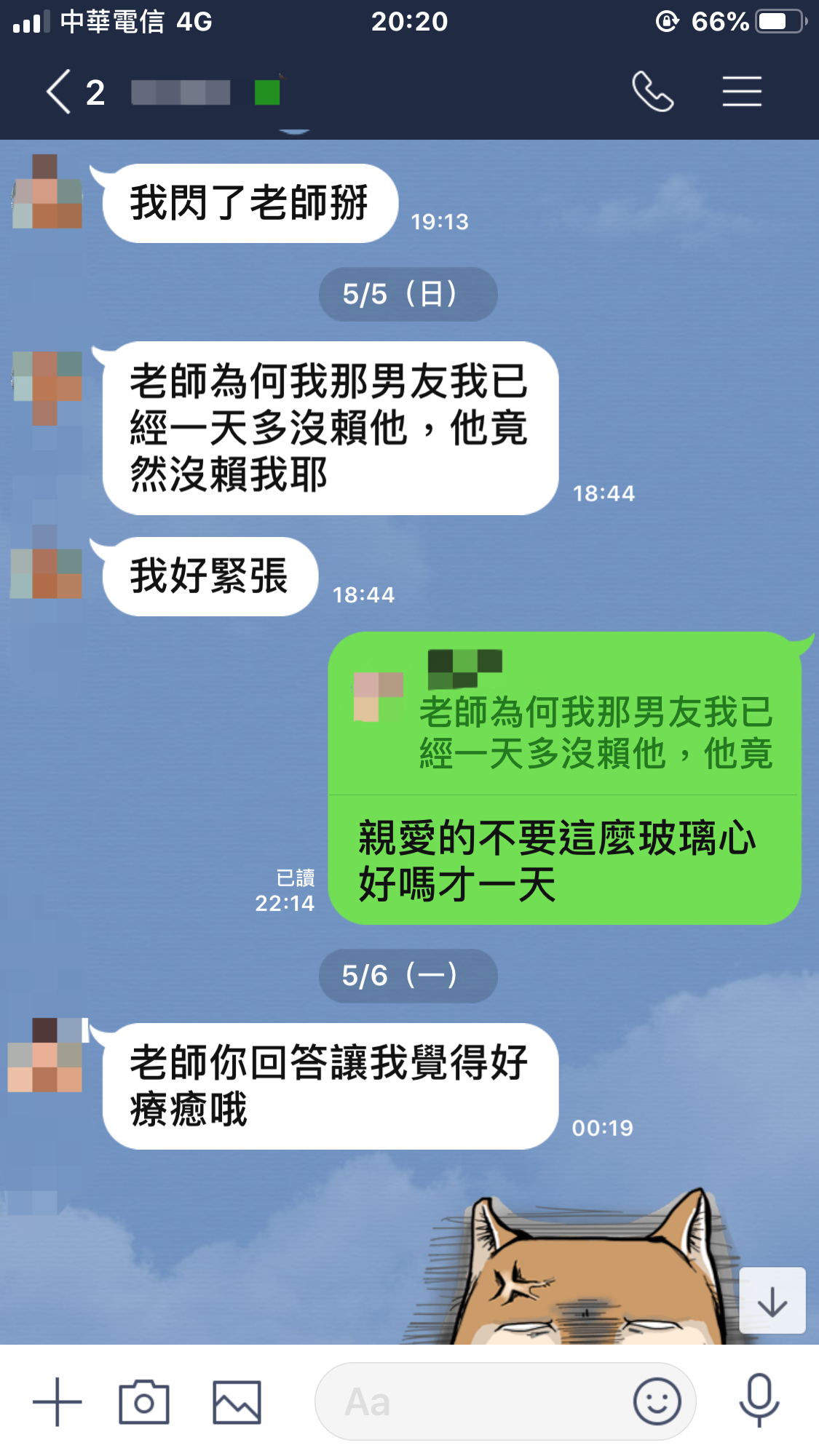Focus the Aa message input field
Image resolution: width=819 pixels, height=1456 pixels.
pos(473,1401)
